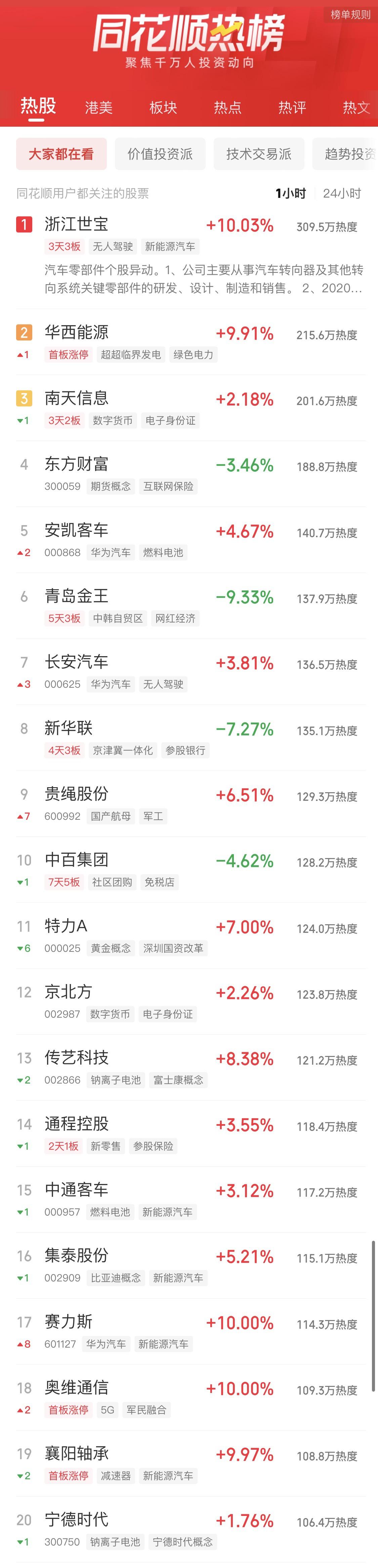
Task: Tap the 特力A stock entry
Action: click(189, 936)
